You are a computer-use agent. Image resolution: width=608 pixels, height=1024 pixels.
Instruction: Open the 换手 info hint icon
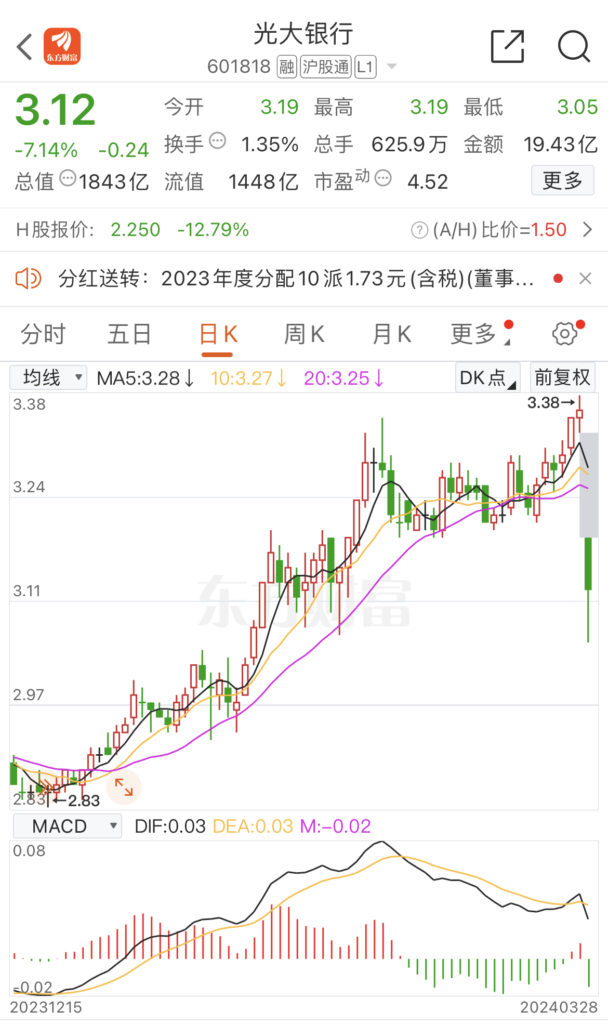[217, 144]
